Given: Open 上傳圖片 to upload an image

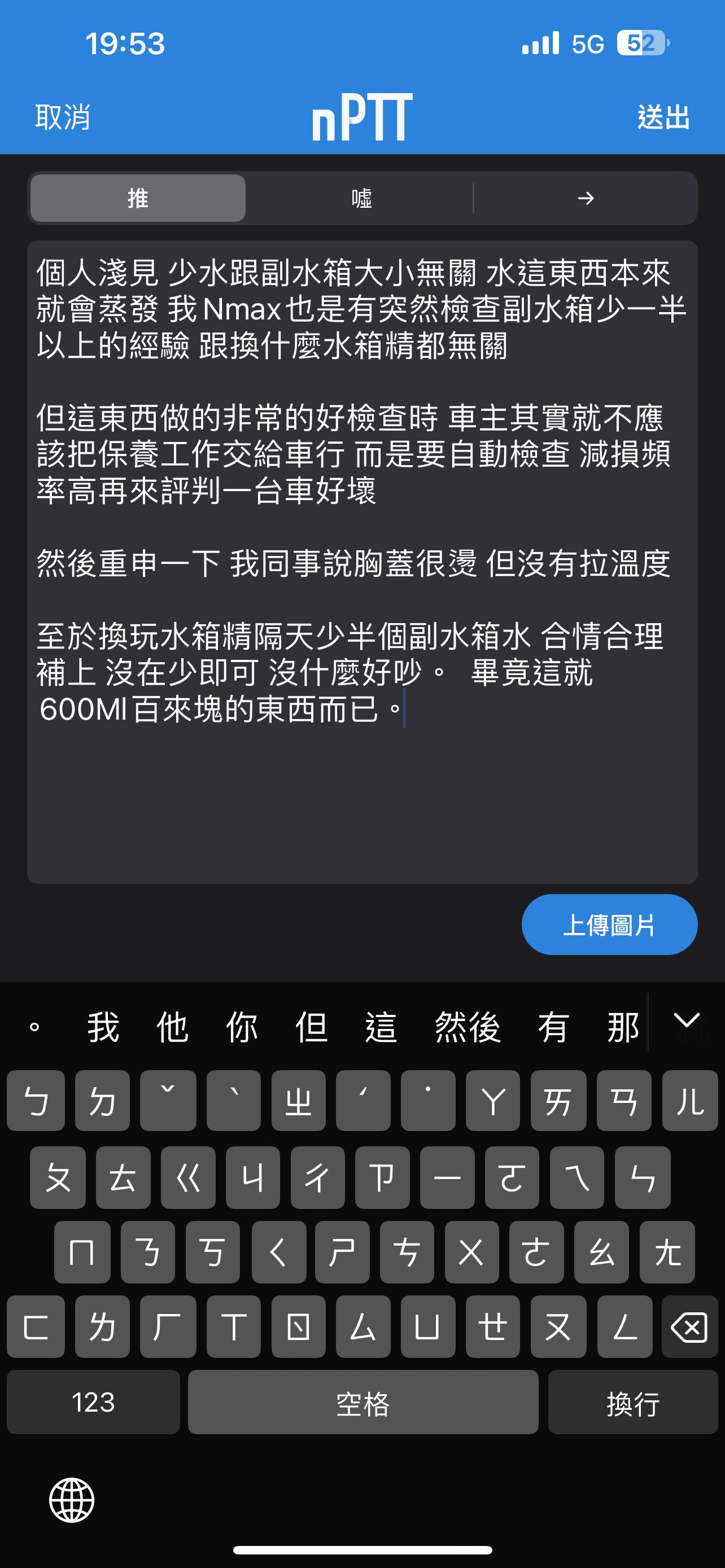Looking at the screenshot, I should click(609, 925).
